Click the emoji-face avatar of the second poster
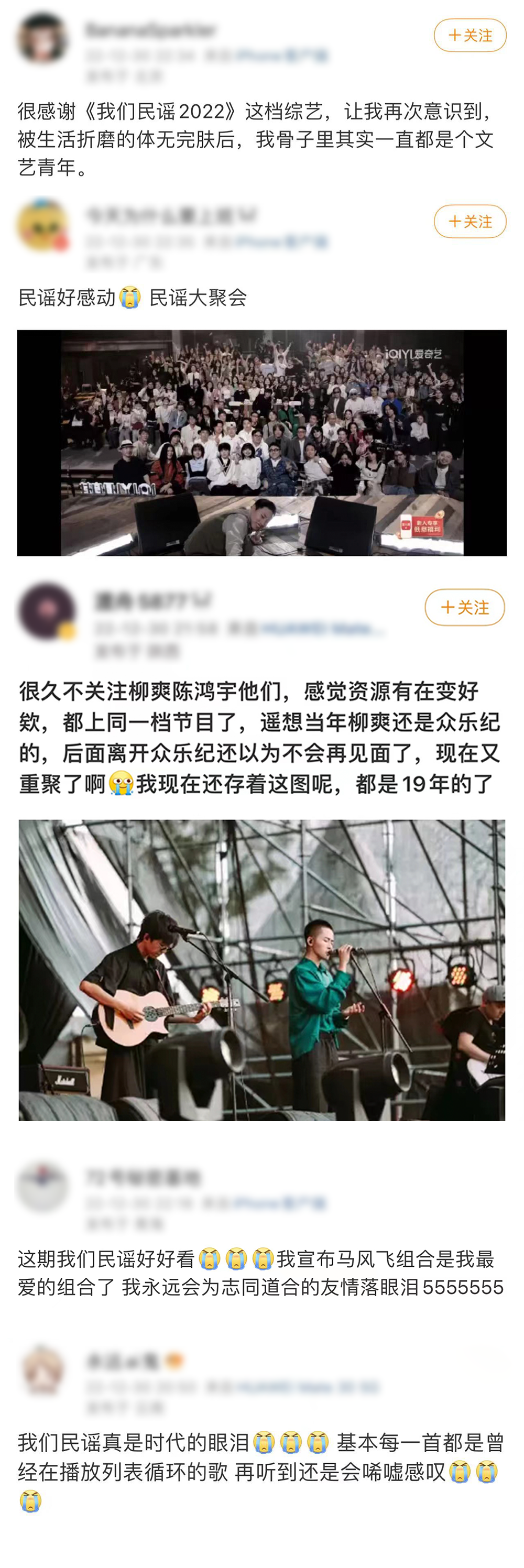This screenshot has width=524, height=1568. [x=41, y=226]
